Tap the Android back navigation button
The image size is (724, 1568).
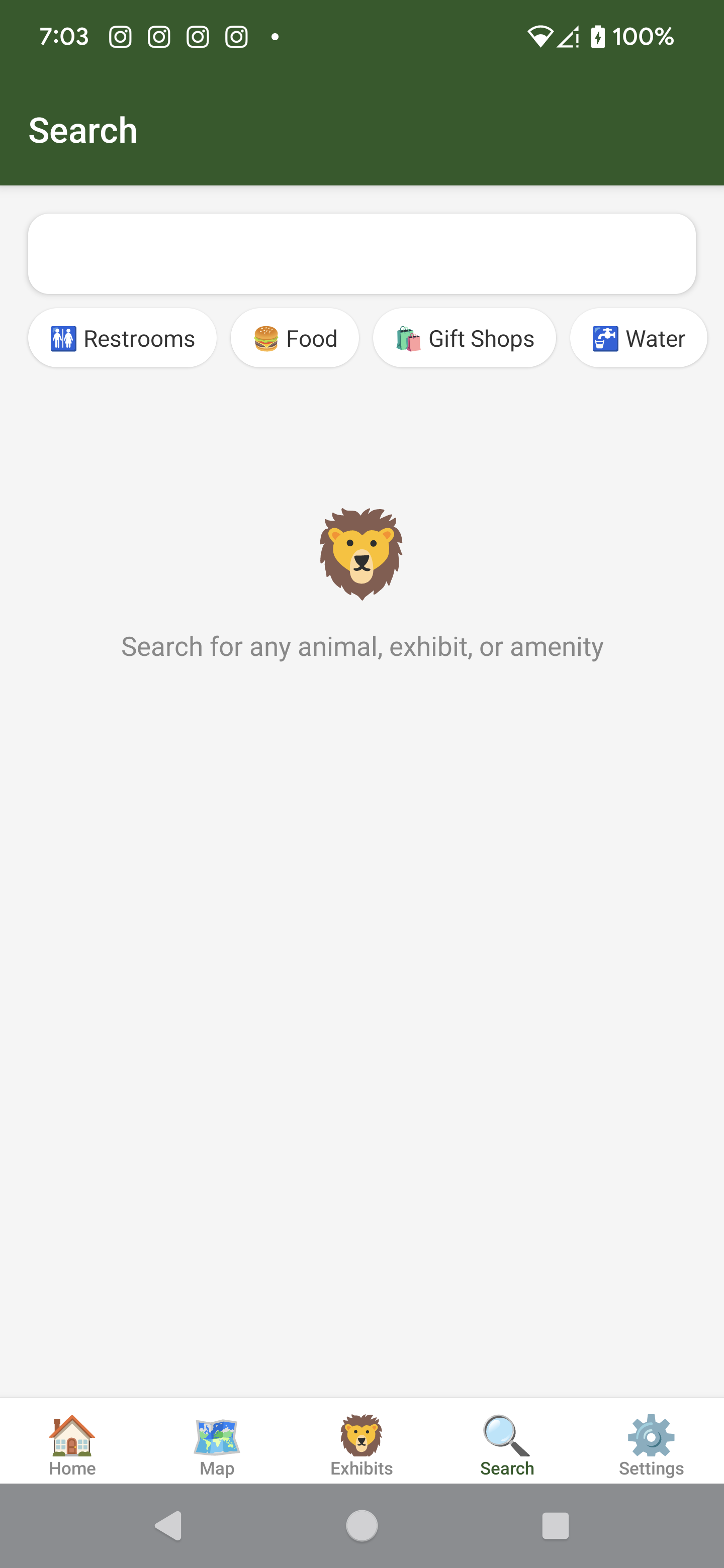(168, 1525)
